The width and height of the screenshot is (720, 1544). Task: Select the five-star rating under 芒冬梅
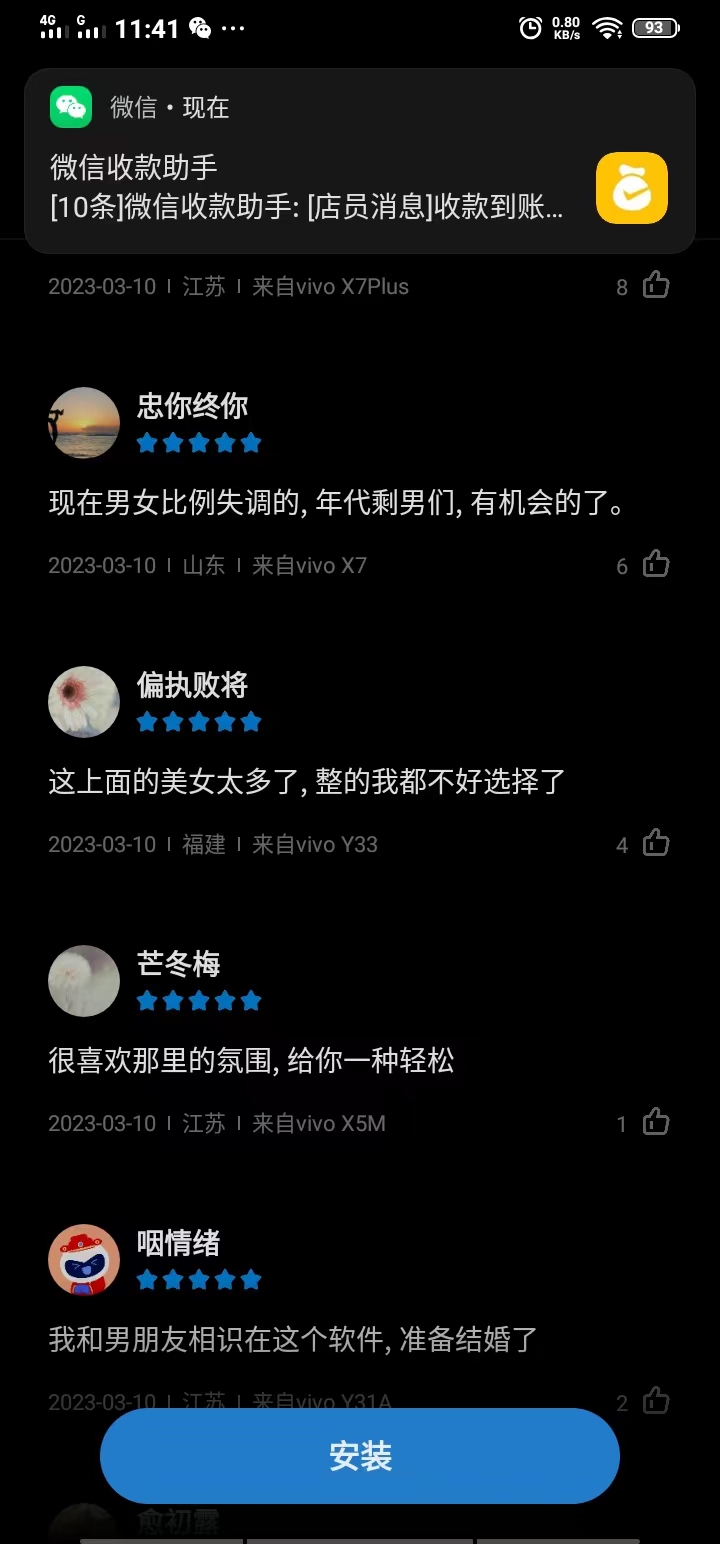point(199,999)
